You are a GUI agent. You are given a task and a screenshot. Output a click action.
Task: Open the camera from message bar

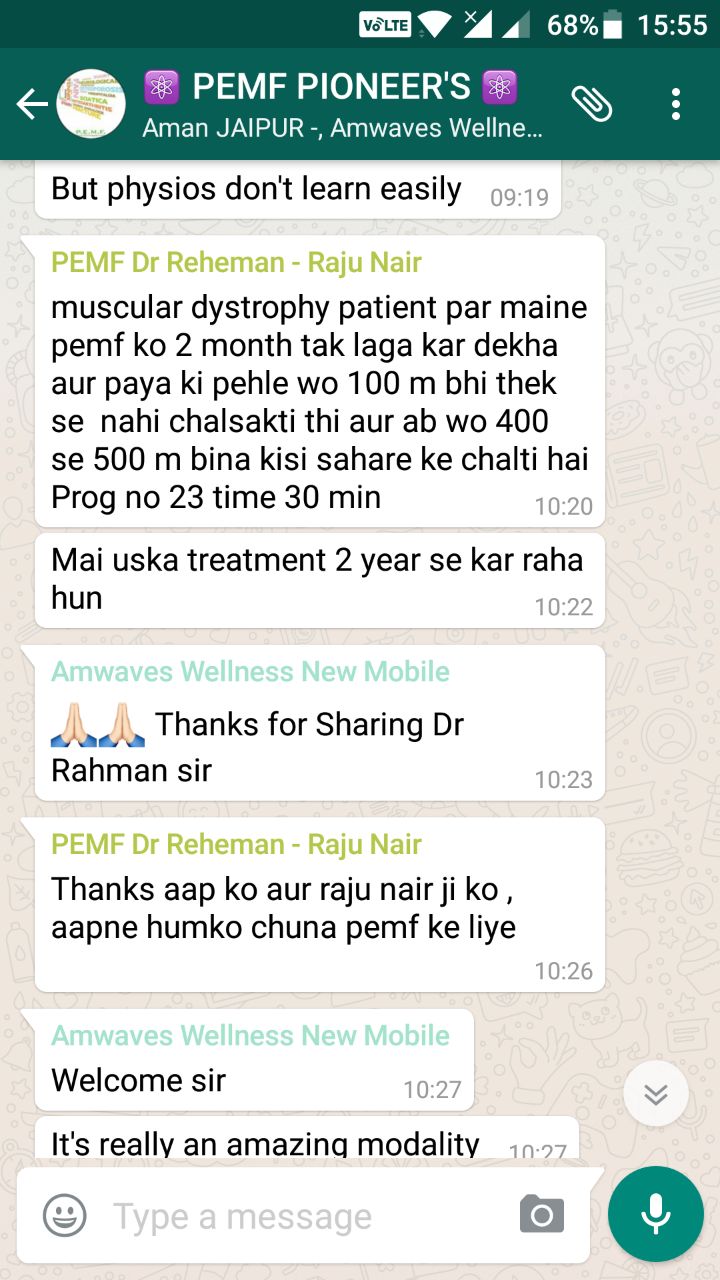[x=542, y=1215]
